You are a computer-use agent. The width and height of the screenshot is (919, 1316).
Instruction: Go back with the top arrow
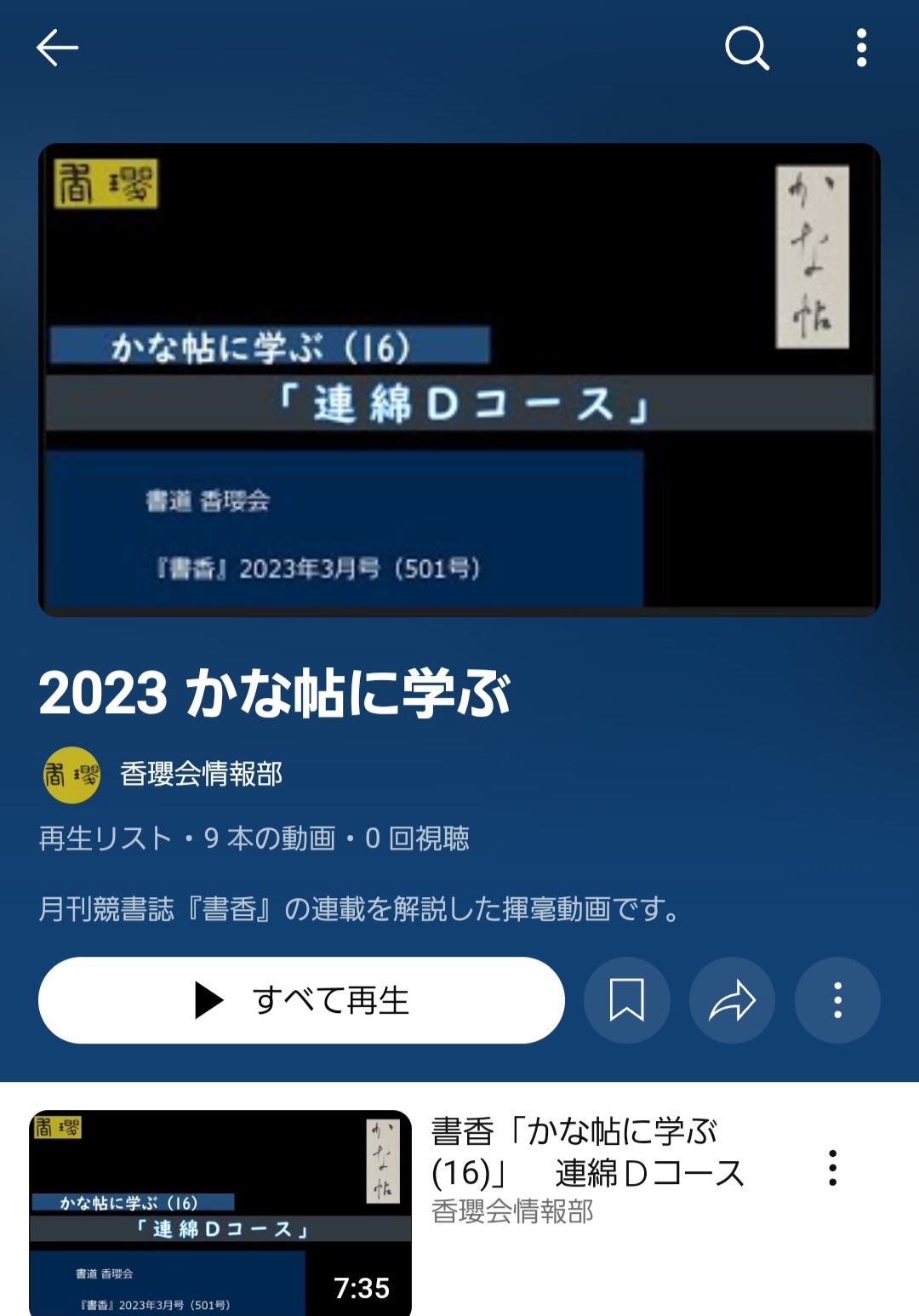tap(57, 48)
